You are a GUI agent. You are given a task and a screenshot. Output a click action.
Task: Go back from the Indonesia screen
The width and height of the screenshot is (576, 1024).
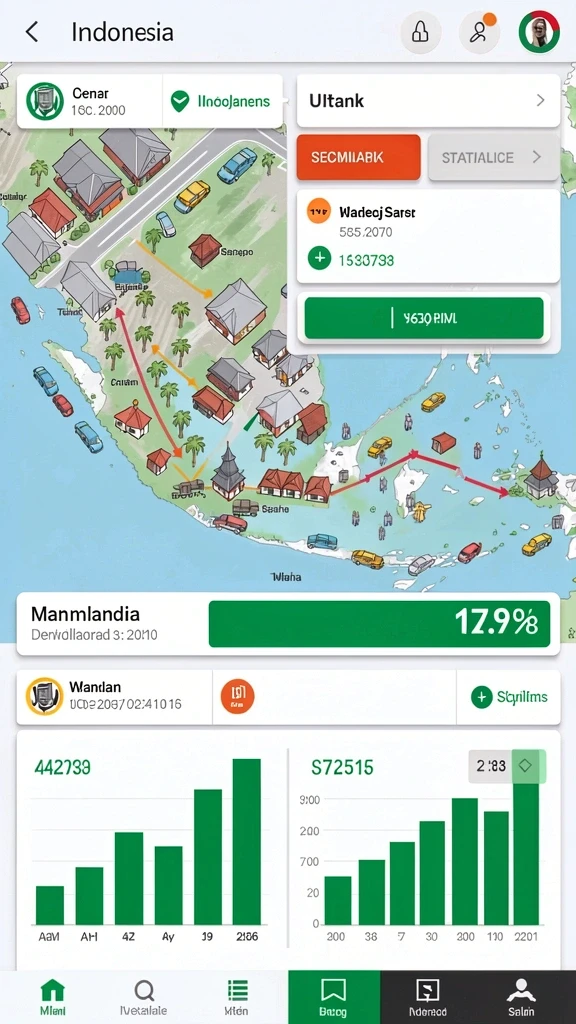(x=31, y=31)
